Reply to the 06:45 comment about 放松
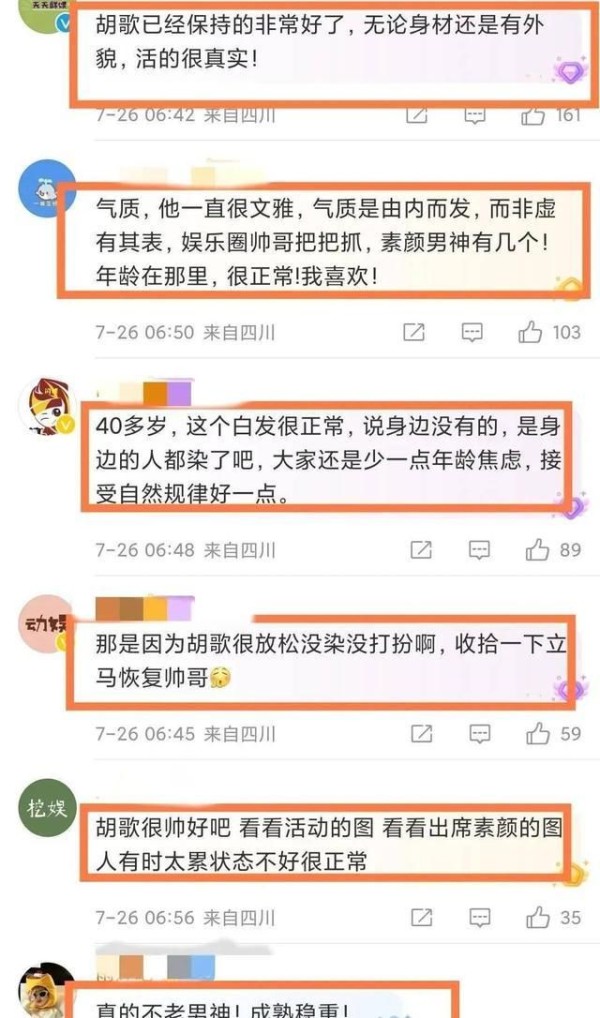 pyautogui.click(x=479, y=734)
